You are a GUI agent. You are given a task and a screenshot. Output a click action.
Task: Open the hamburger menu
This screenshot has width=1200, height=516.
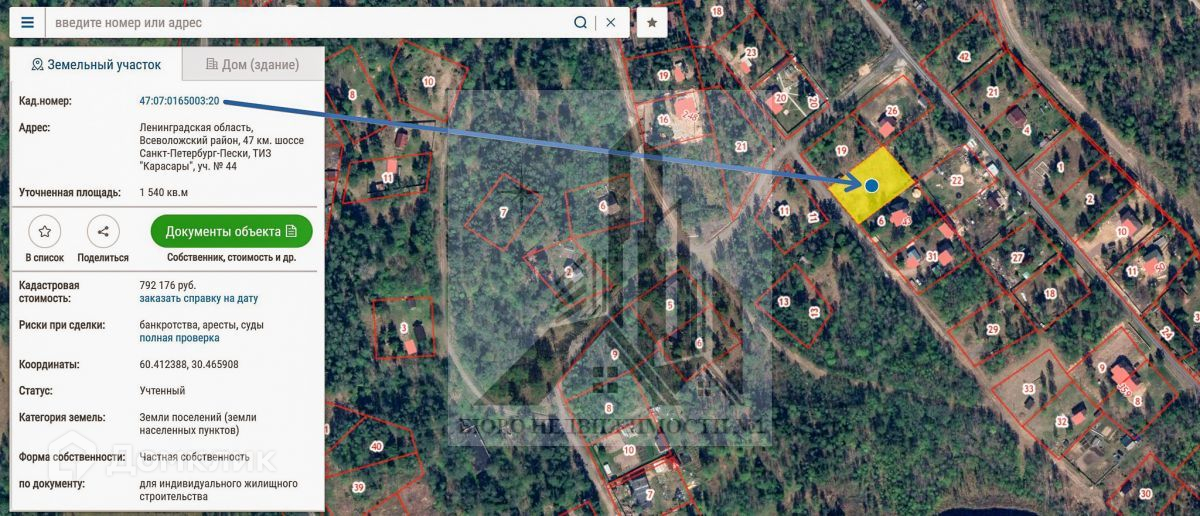pos(27,22)
